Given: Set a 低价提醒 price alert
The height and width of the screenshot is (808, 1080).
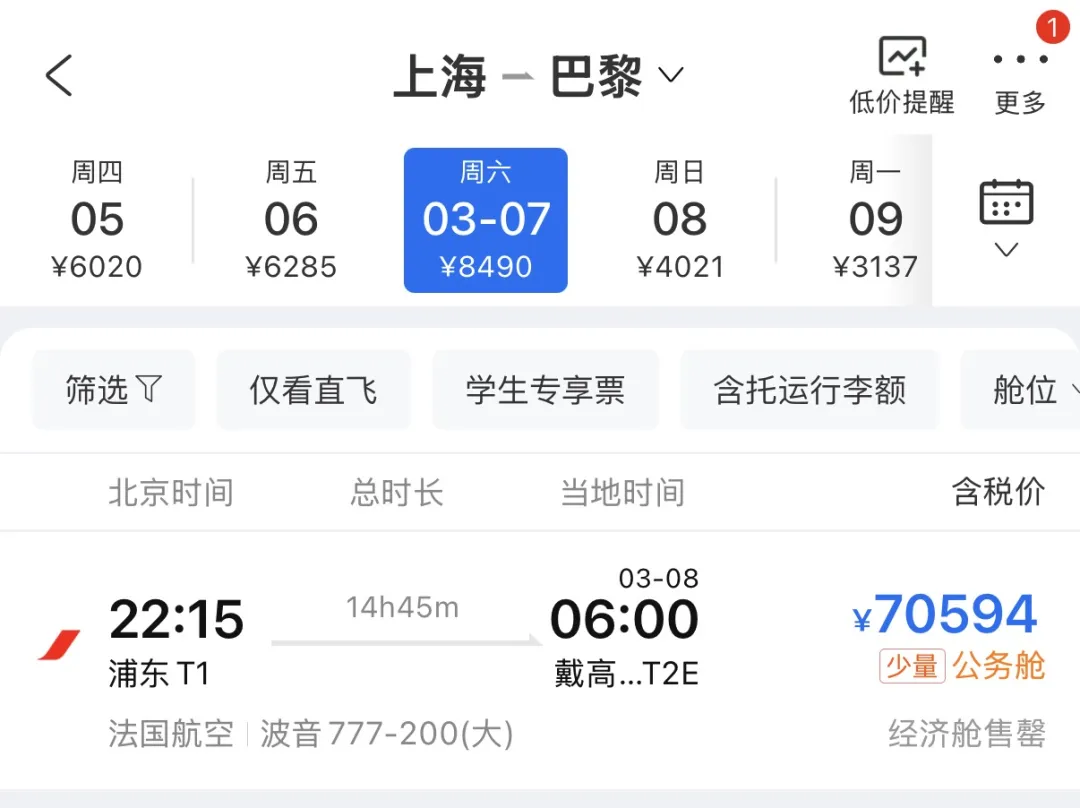Looking at the screenshot, I should tap(901, 76).
